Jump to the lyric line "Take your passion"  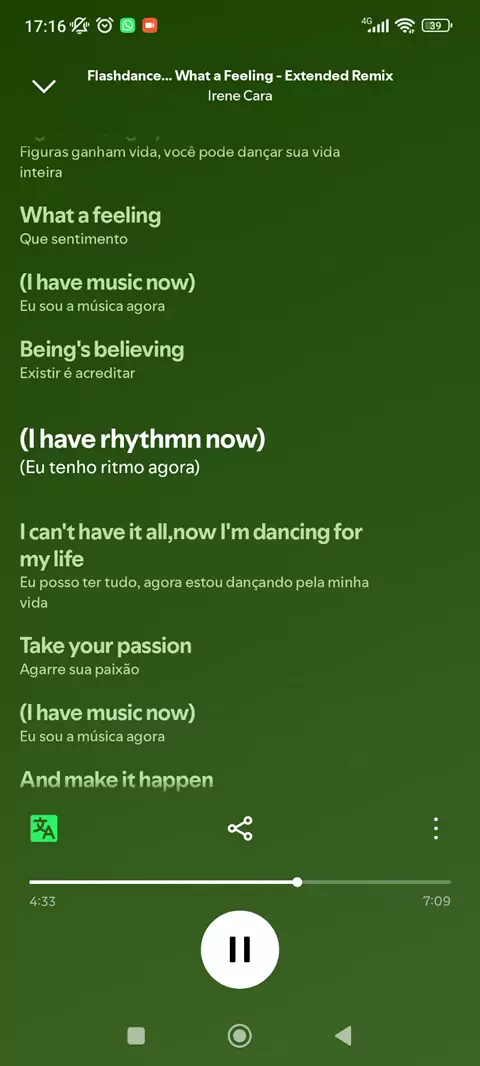105,645
